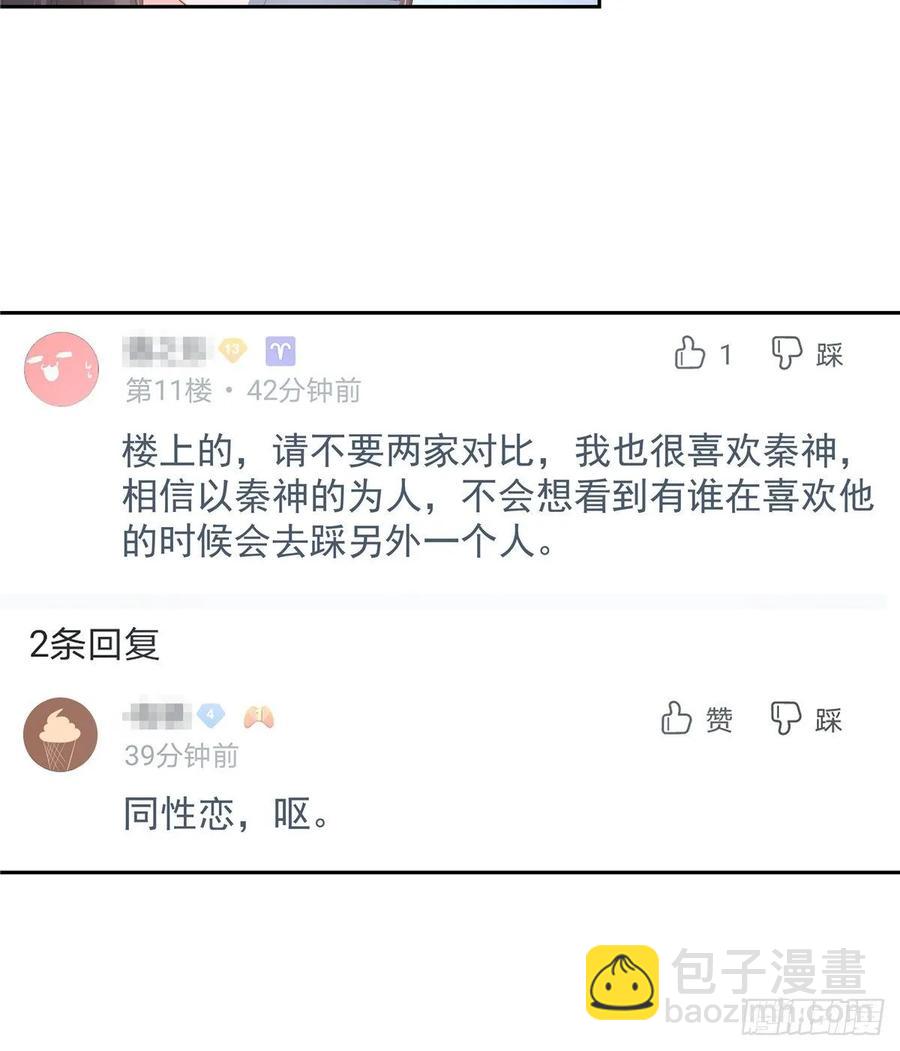View the level 13 diamond badge
Screen dimensions: 900x1051
click(231, 349)
